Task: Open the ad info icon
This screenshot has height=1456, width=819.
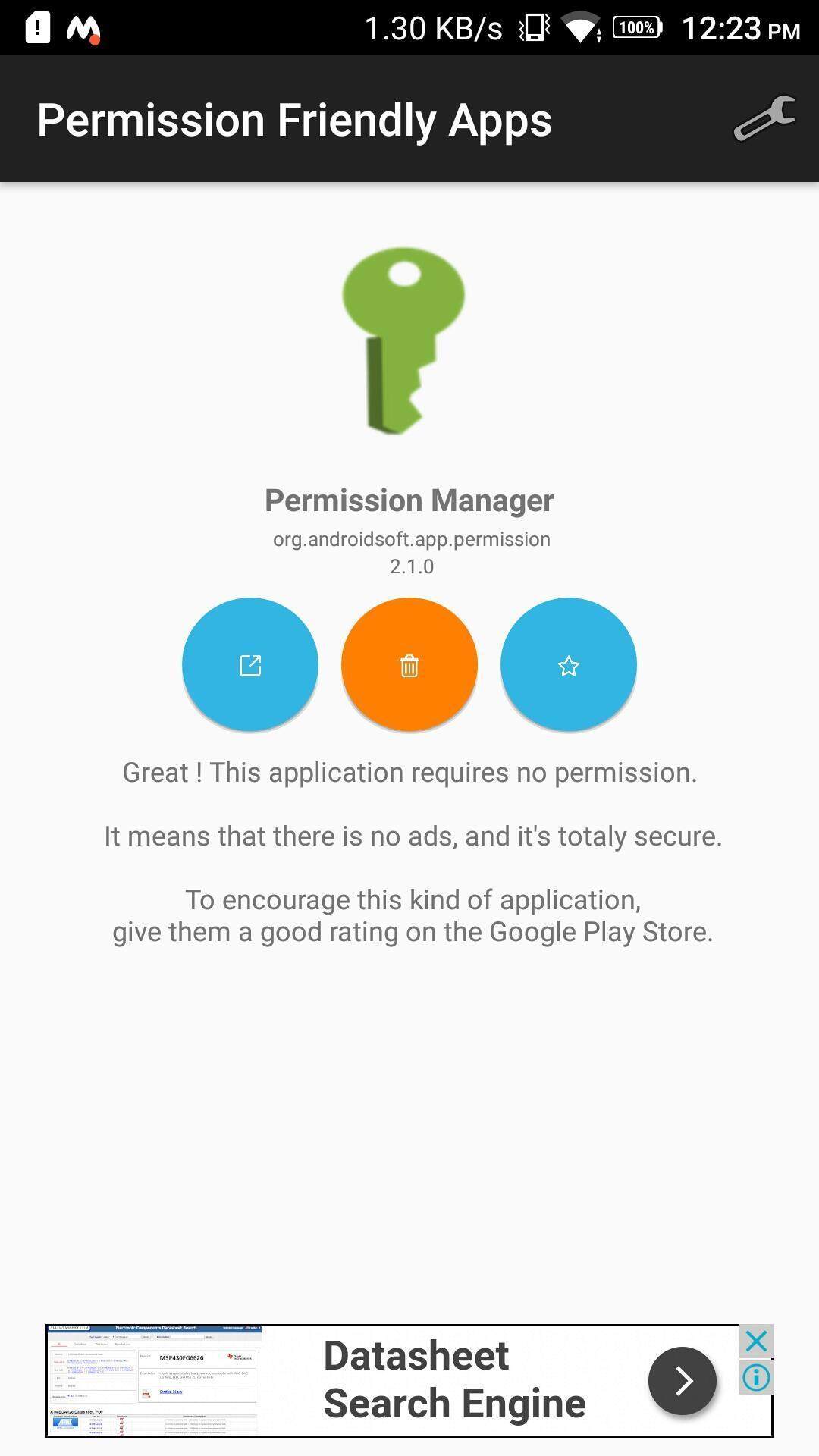Action: coord(756,1377)
